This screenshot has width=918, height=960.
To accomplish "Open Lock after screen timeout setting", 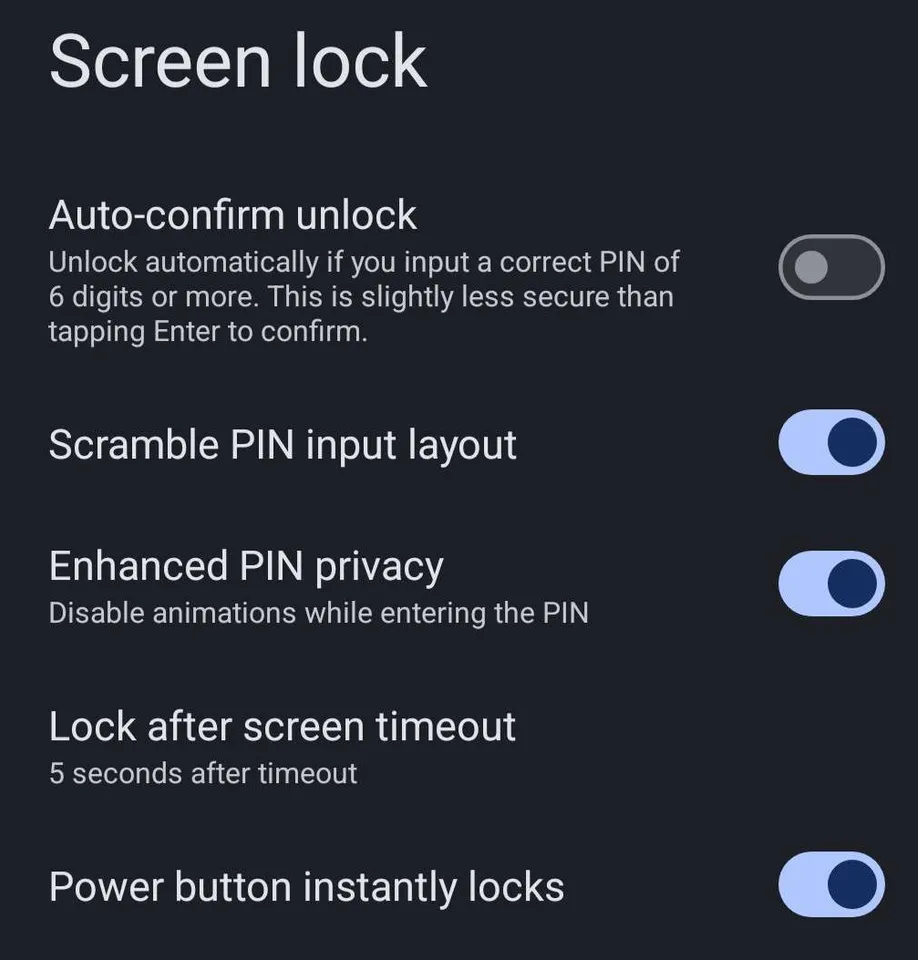I will [283, 745].
